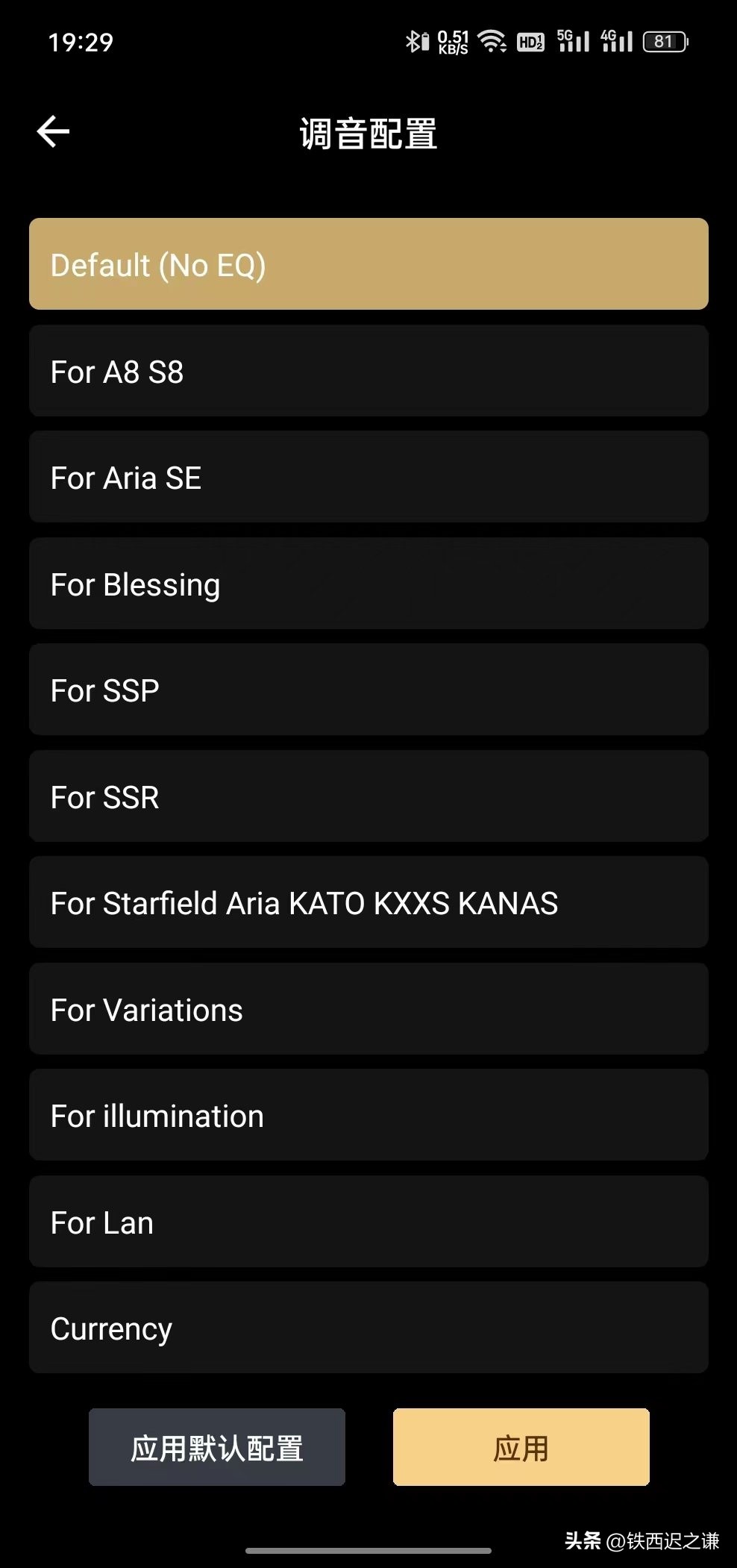This screenshot has height=1568, width=737.
Task: Choose the For SSR tuning
Action: [x=368, y=796]
